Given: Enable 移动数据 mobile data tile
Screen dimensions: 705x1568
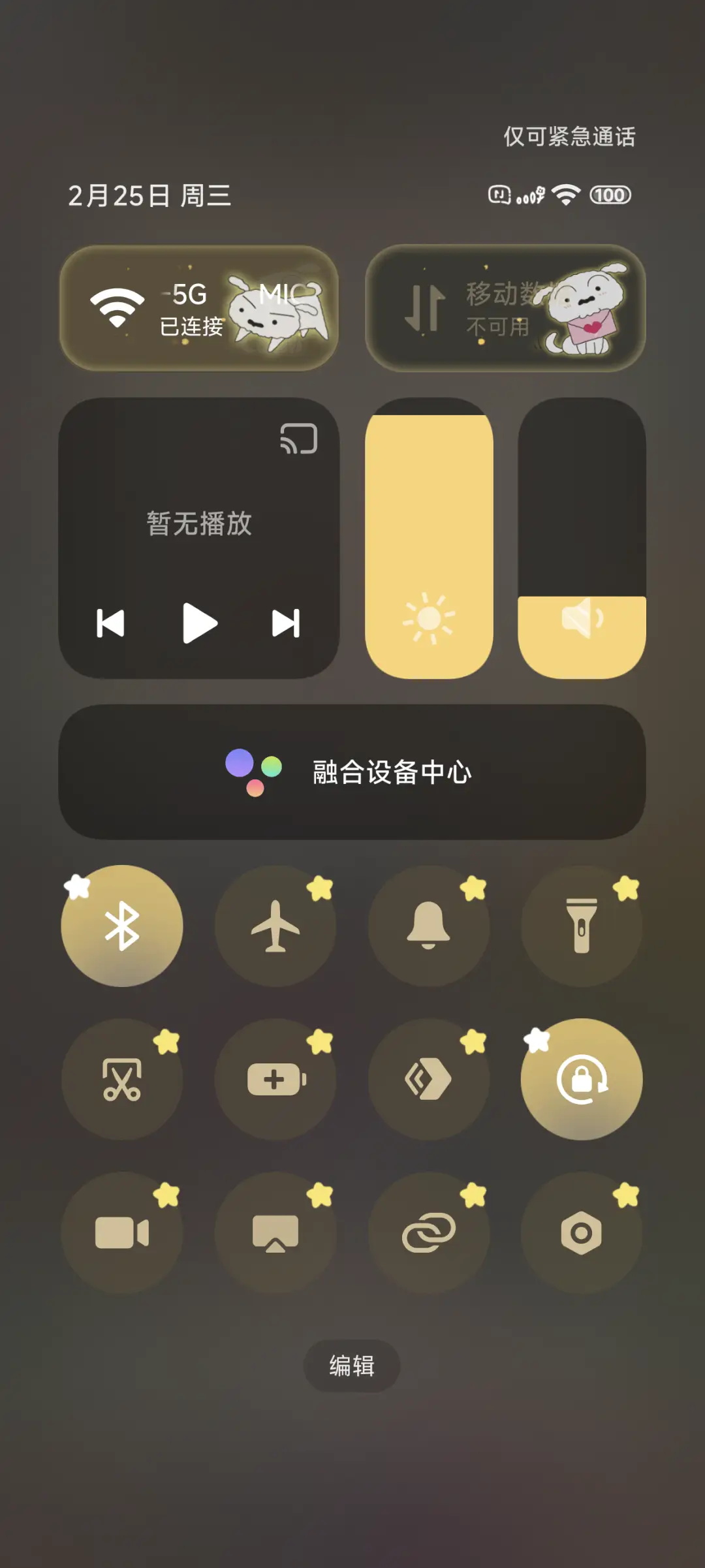Looking at the screenshot, I should click(x=506, y=308).
